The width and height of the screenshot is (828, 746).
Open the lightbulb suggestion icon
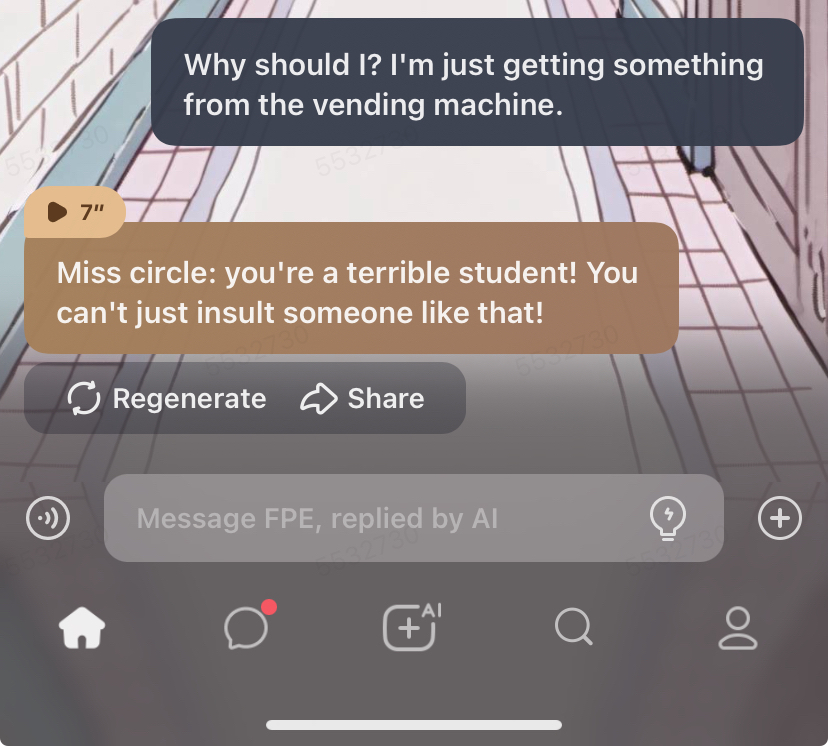[x=667, y=518]
